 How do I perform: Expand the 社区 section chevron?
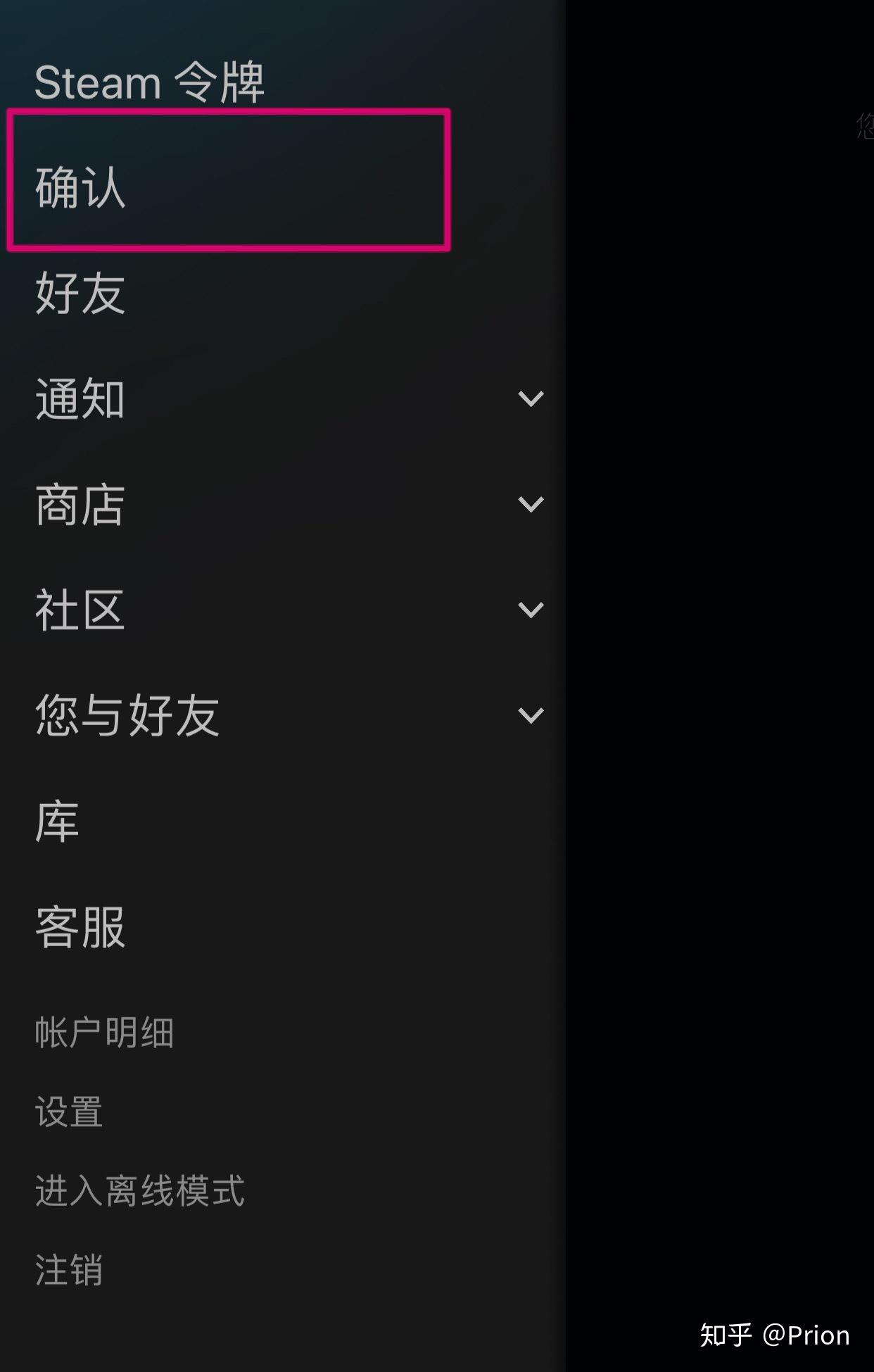pos(531,607)
